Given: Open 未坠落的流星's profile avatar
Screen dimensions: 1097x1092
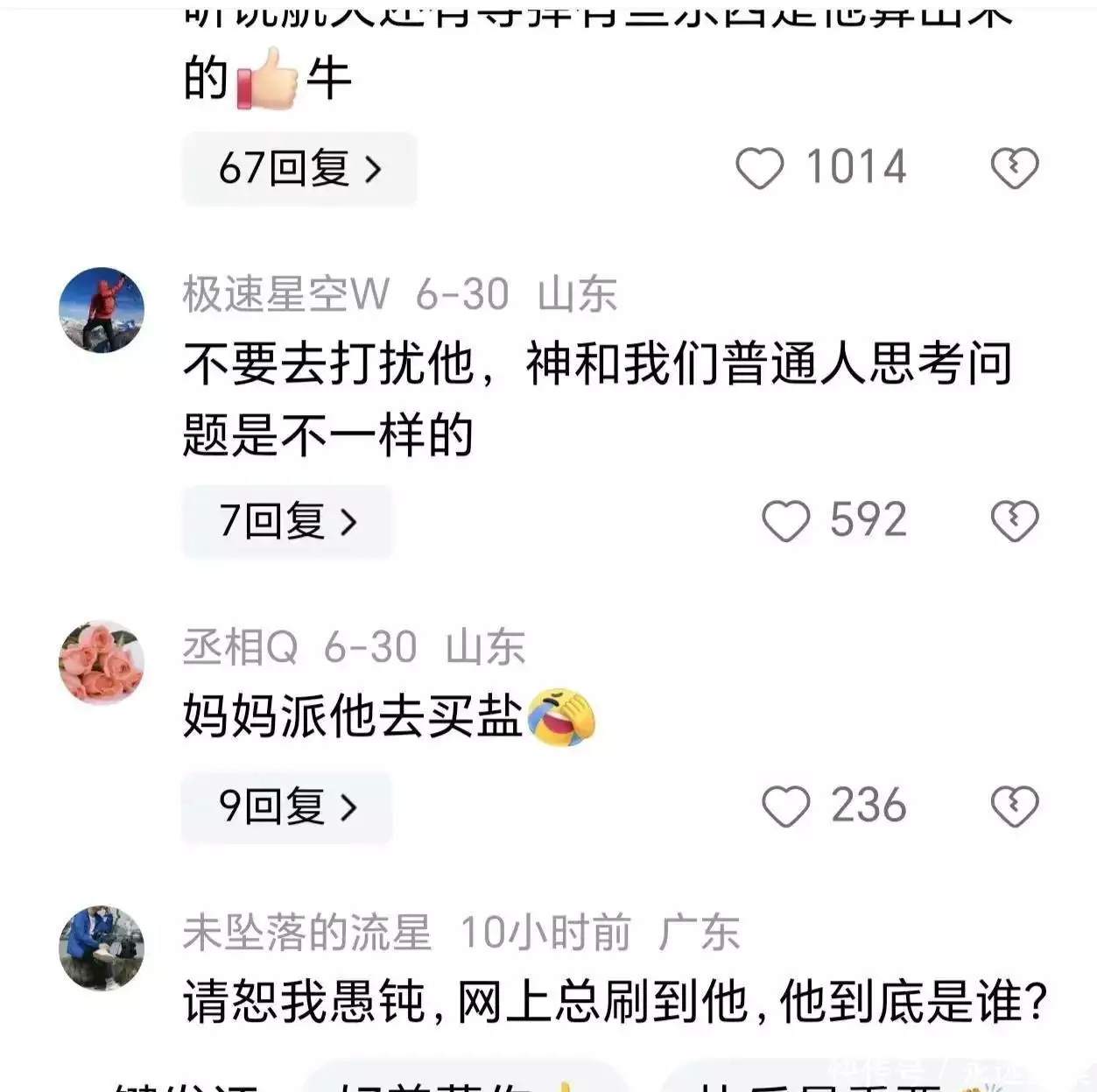Looking at the screenshot, I should click(x=102, y=948).
